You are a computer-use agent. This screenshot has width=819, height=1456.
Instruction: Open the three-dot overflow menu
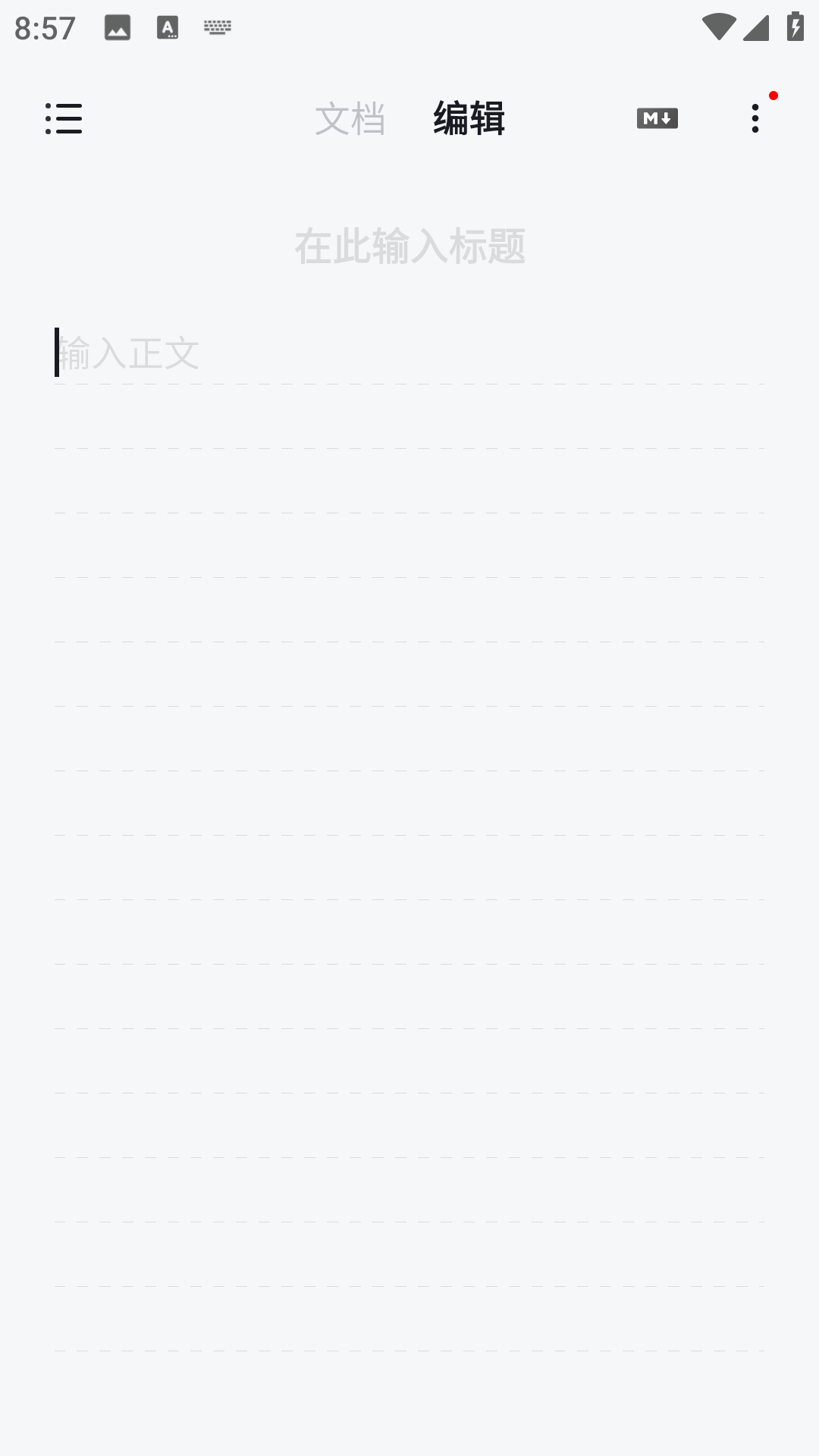[x=755, y=119]
